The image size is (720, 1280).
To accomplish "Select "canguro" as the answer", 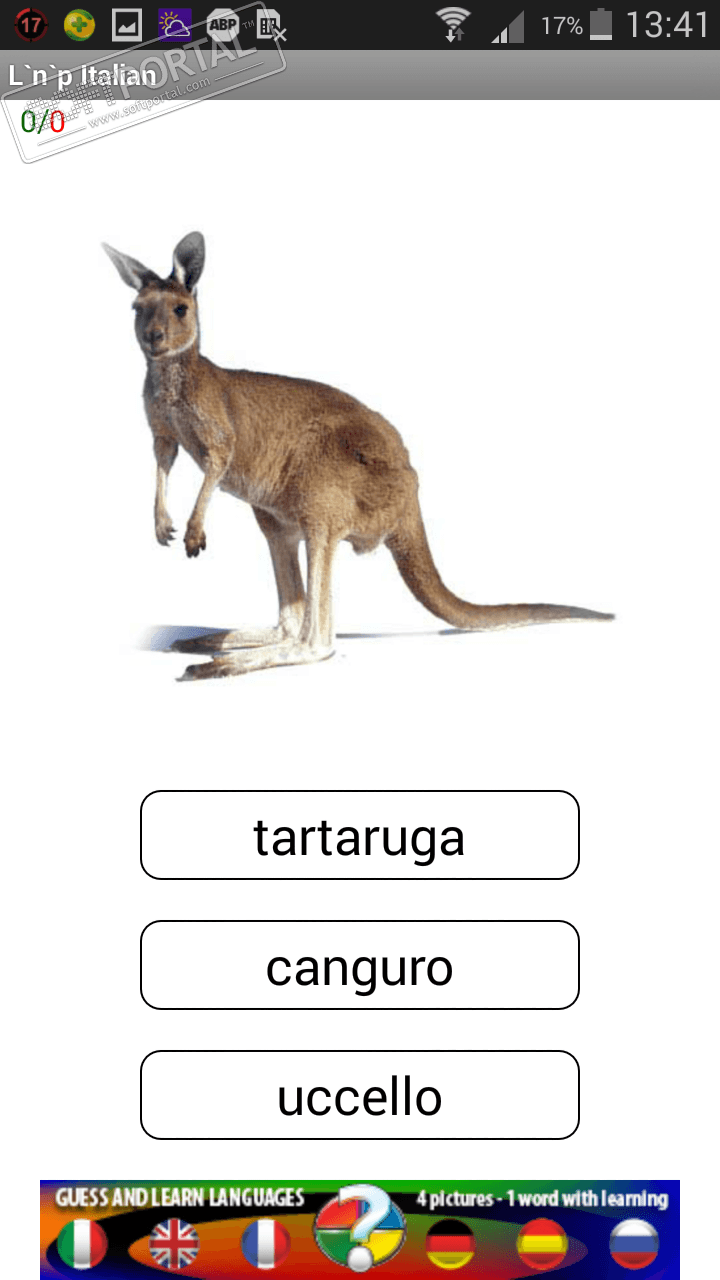I will tap(360, 965).
